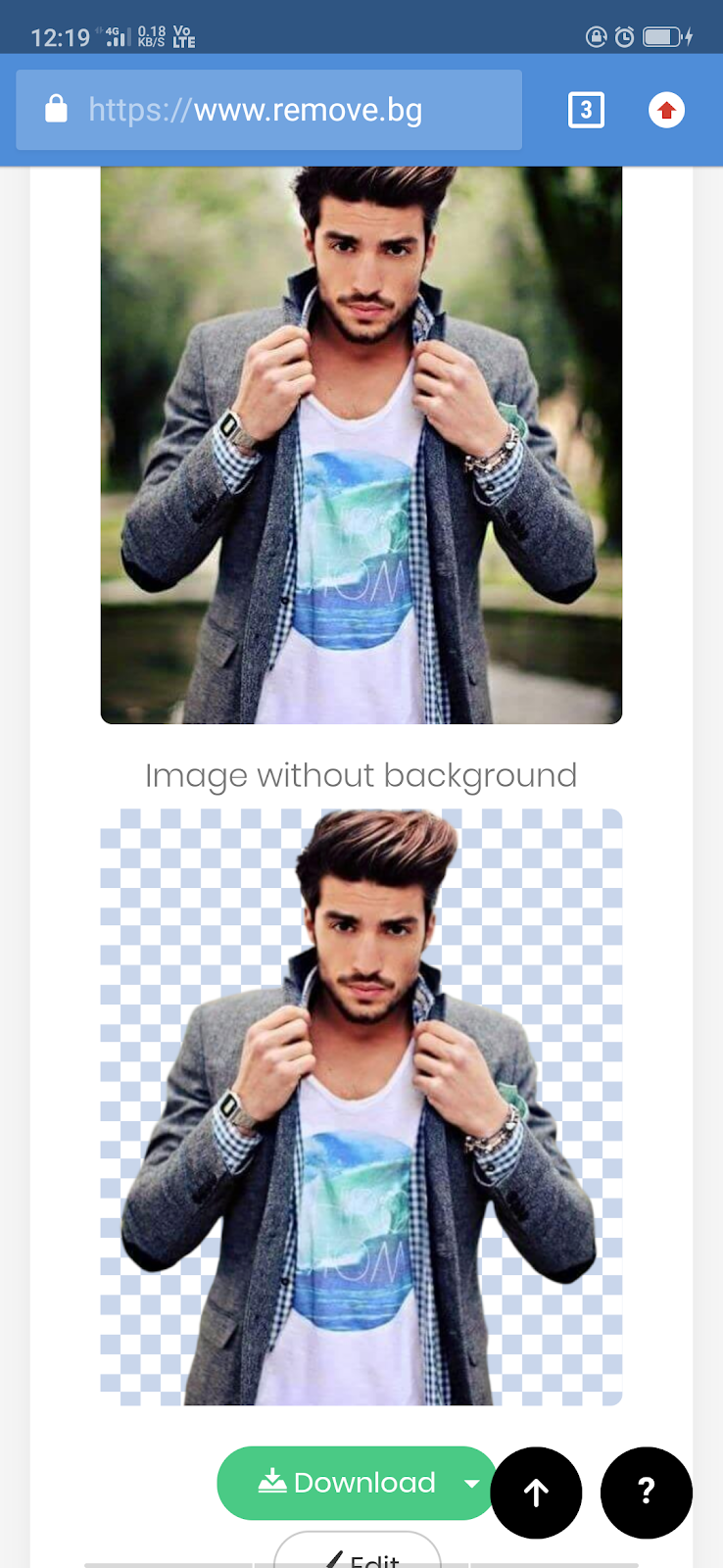Edit the image without background

coord(358,1553)
